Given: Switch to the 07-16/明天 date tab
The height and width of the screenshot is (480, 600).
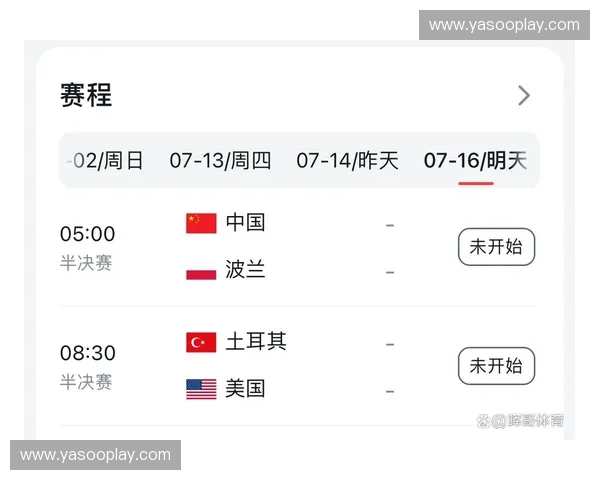Looking at the screenshot, I should (x=475, y=161).
